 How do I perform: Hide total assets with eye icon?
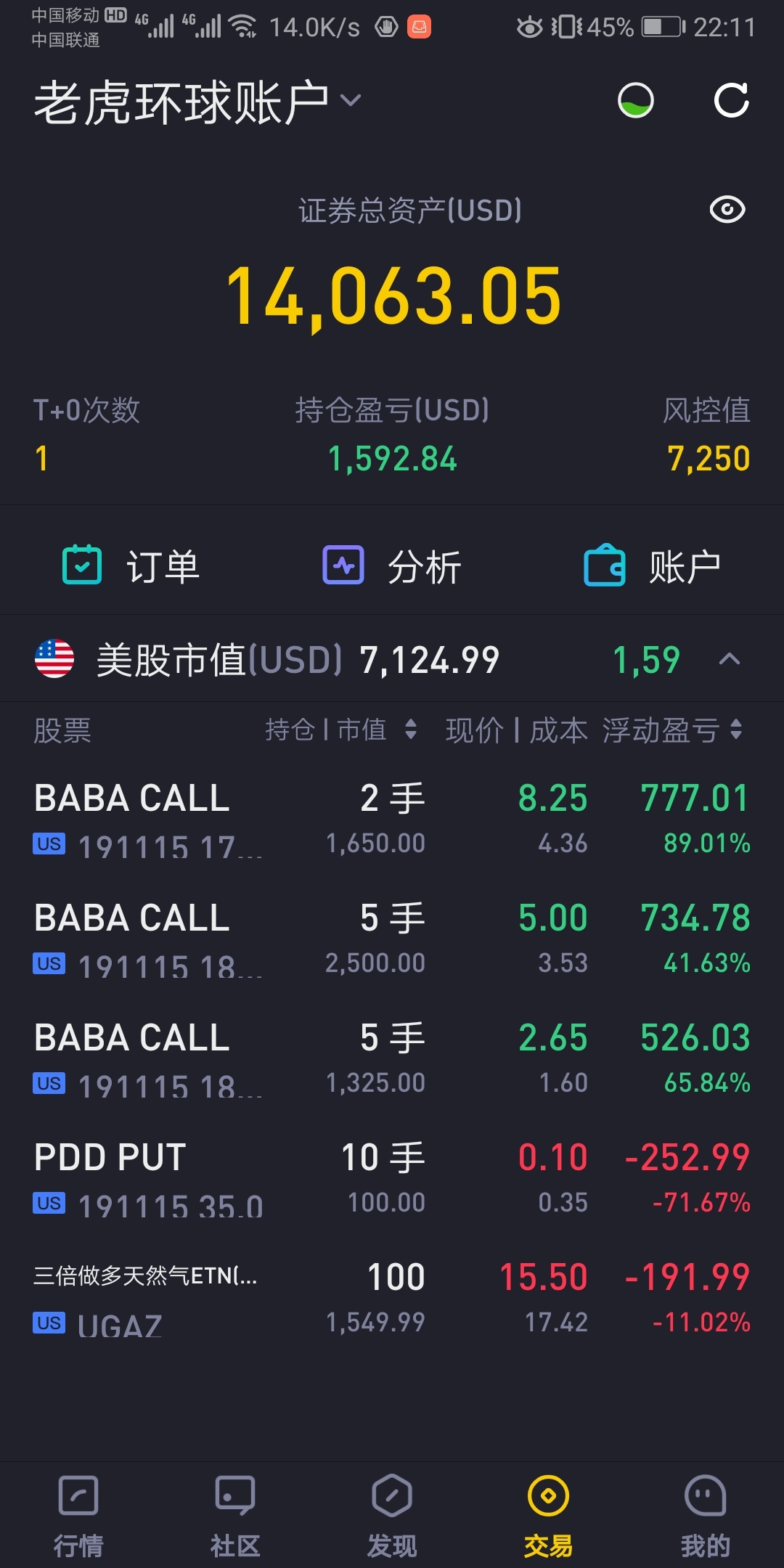(727, 210)
